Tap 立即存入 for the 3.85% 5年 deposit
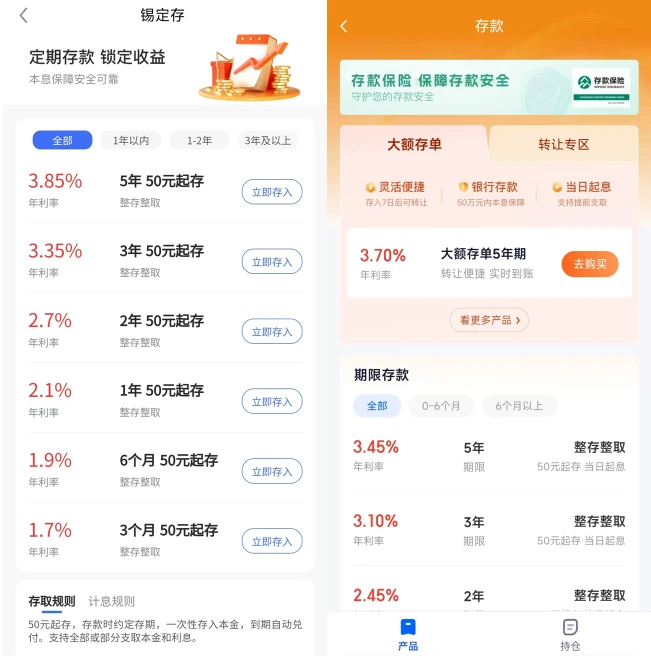 tap(272, 192)
